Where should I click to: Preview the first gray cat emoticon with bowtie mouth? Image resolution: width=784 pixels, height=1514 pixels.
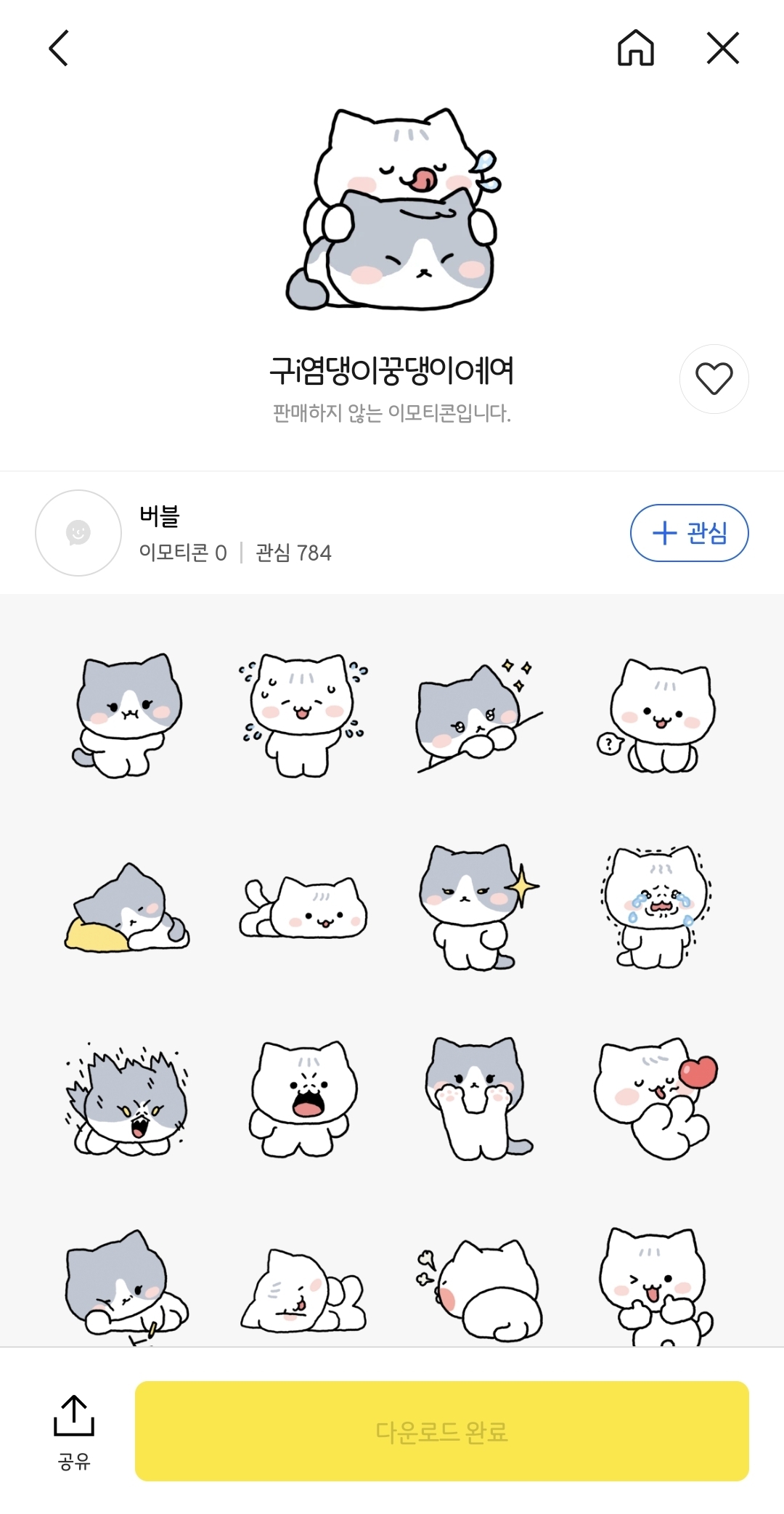coord(128,716)
